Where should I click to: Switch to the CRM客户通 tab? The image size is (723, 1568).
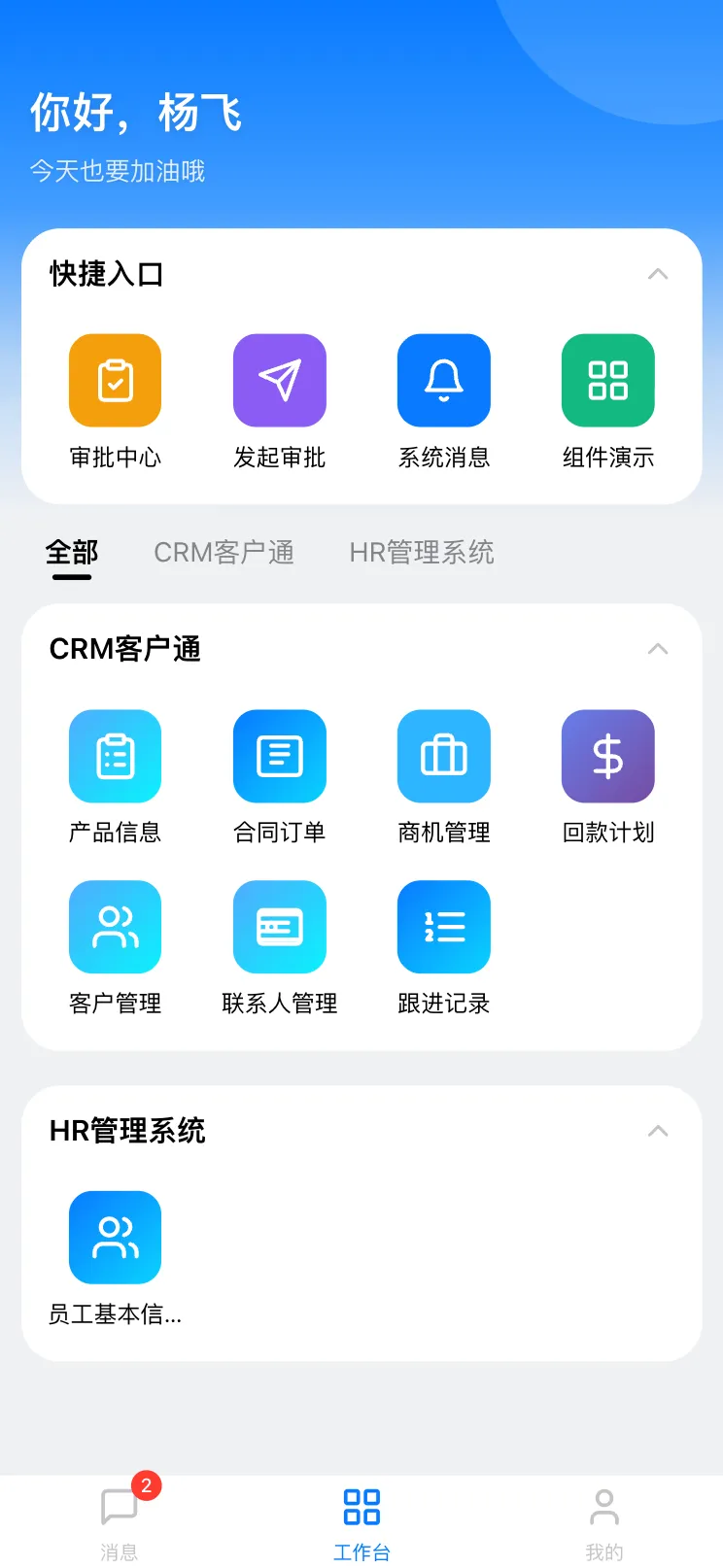click(x=224, y=553)
